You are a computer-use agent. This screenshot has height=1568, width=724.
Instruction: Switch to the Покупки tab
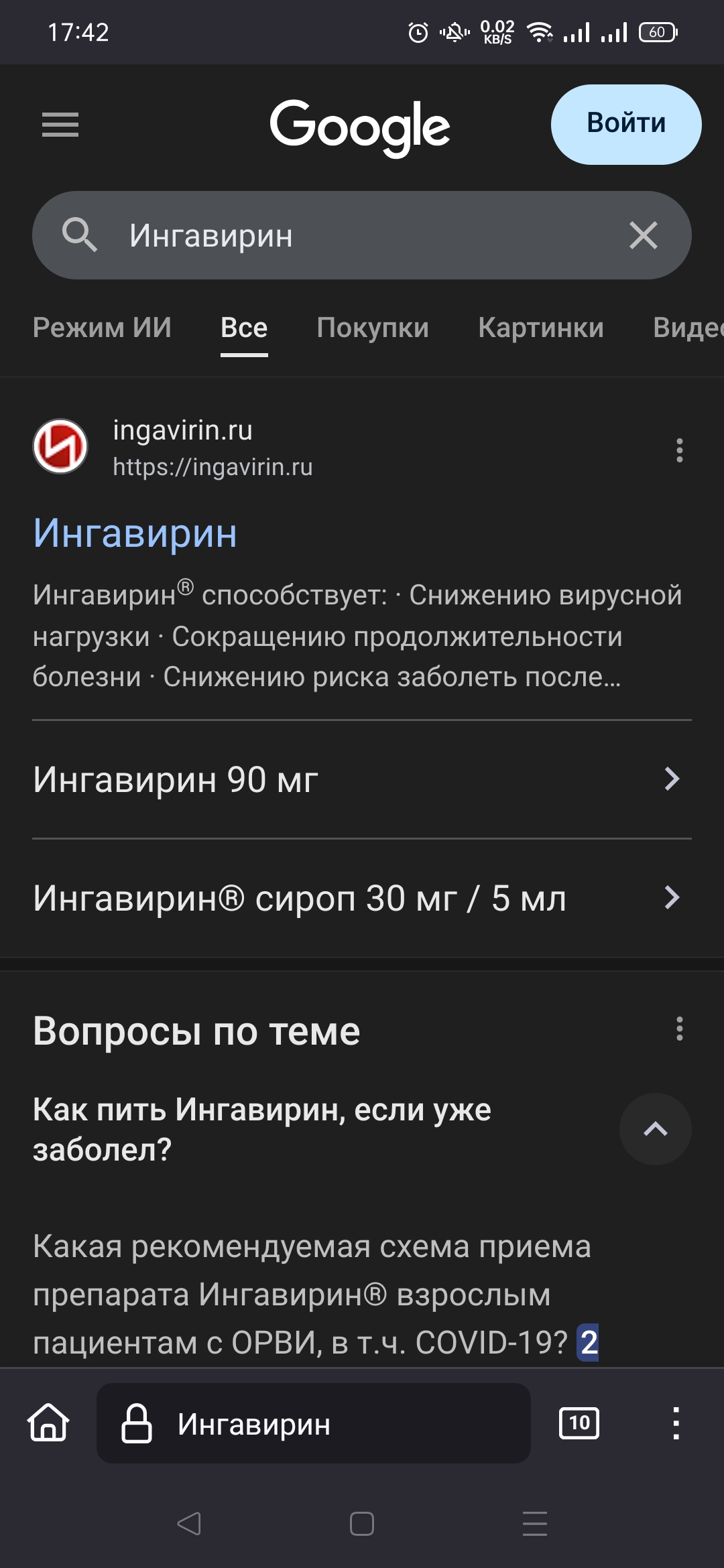(x=373, y=328)
